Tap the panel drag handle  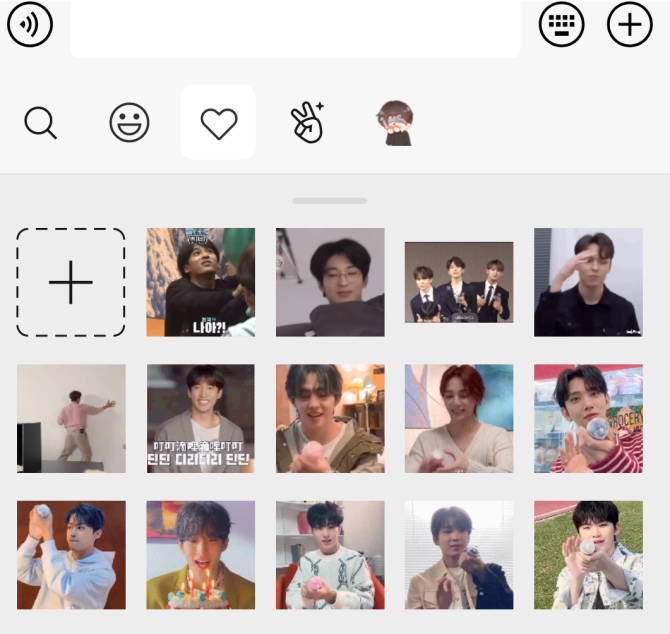click(x=330, y=201)
